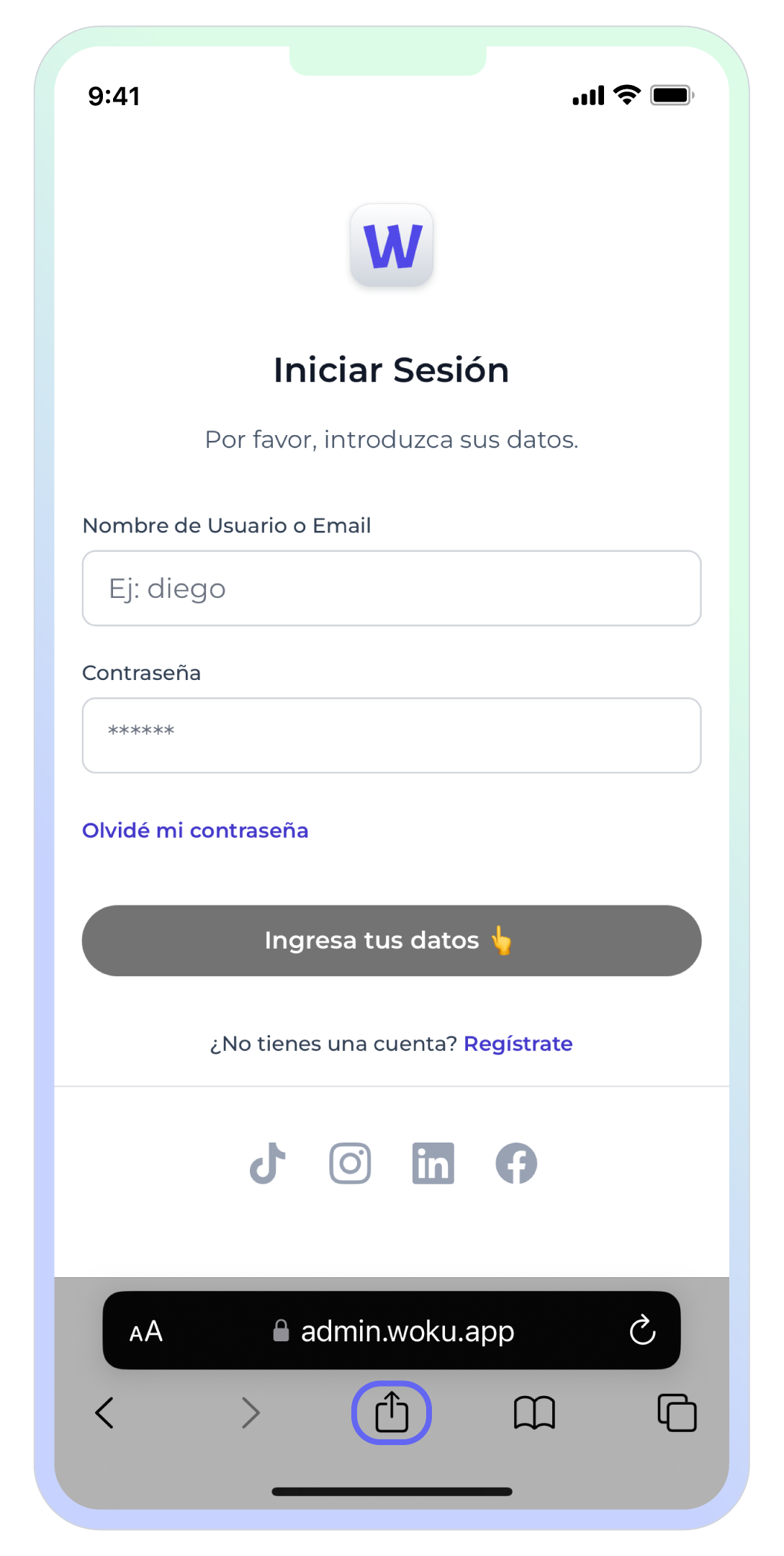Viewport: 784px width, 1556px height.
Task: Click the padlock icon in address bar
Action: click(281, 1331)
